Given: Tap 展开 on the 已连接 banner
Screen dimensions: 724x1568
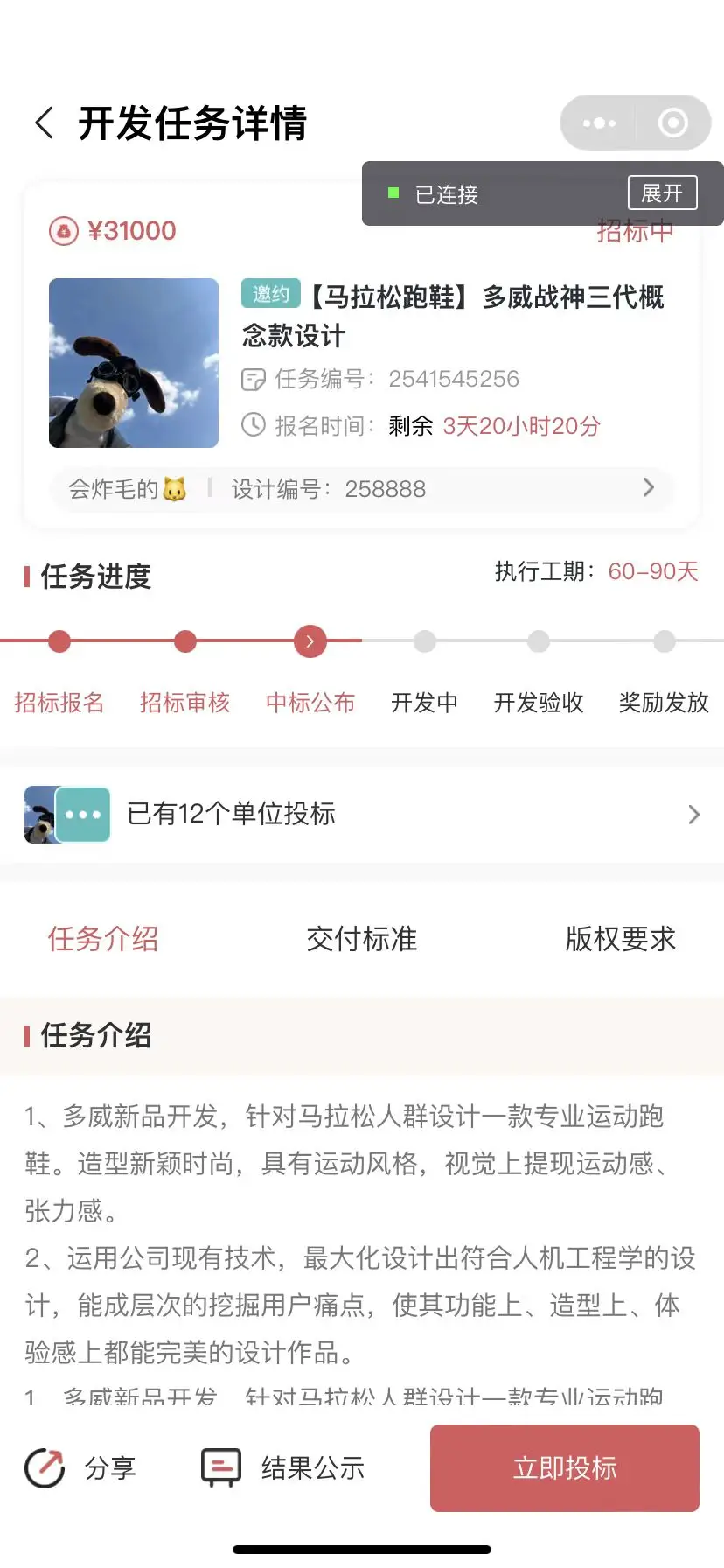Looking at the screenshot, I should tap(662, 193).
